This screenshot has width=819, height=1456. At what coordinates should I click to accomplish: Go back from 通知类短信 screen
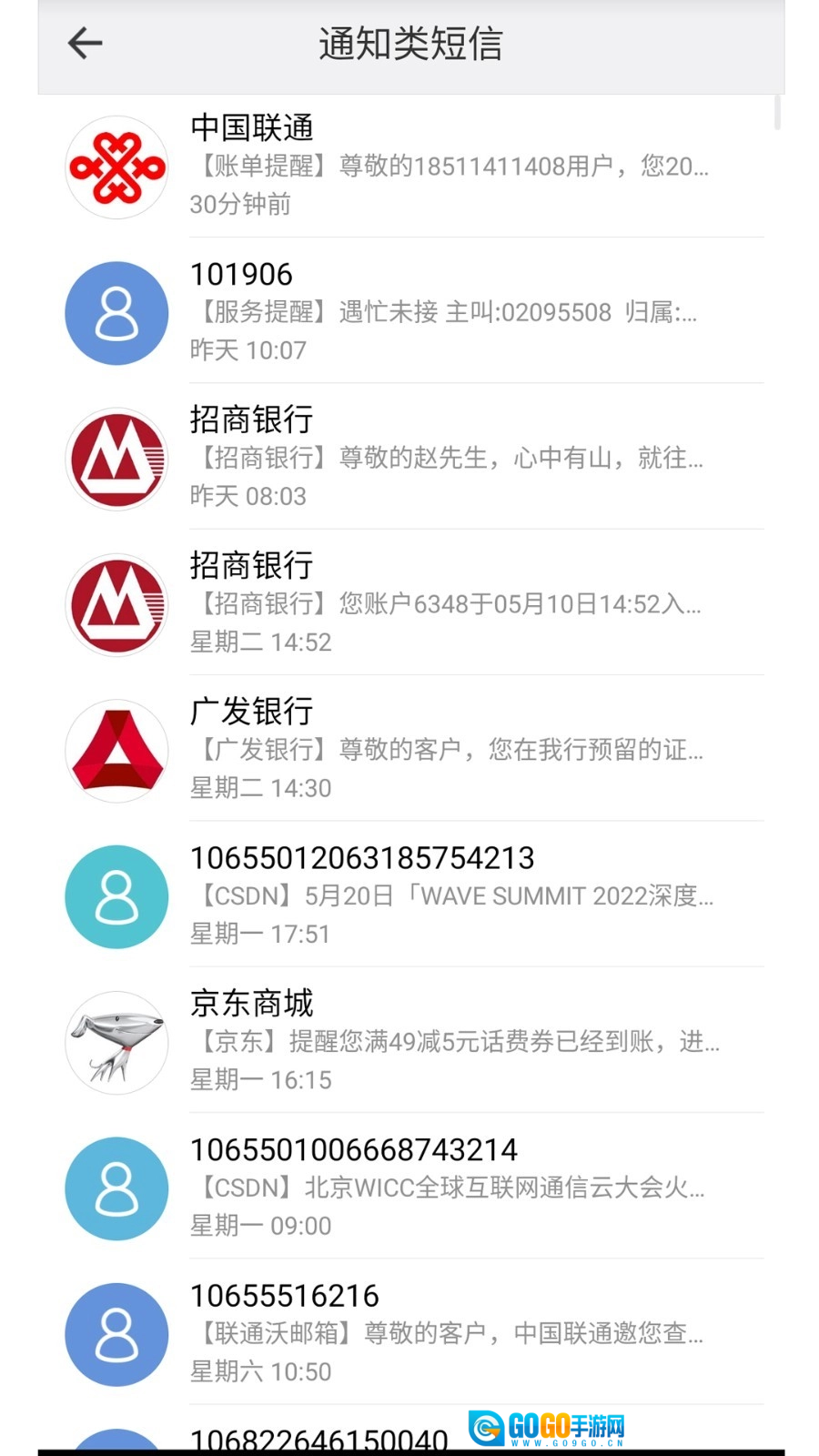point(86,44)
